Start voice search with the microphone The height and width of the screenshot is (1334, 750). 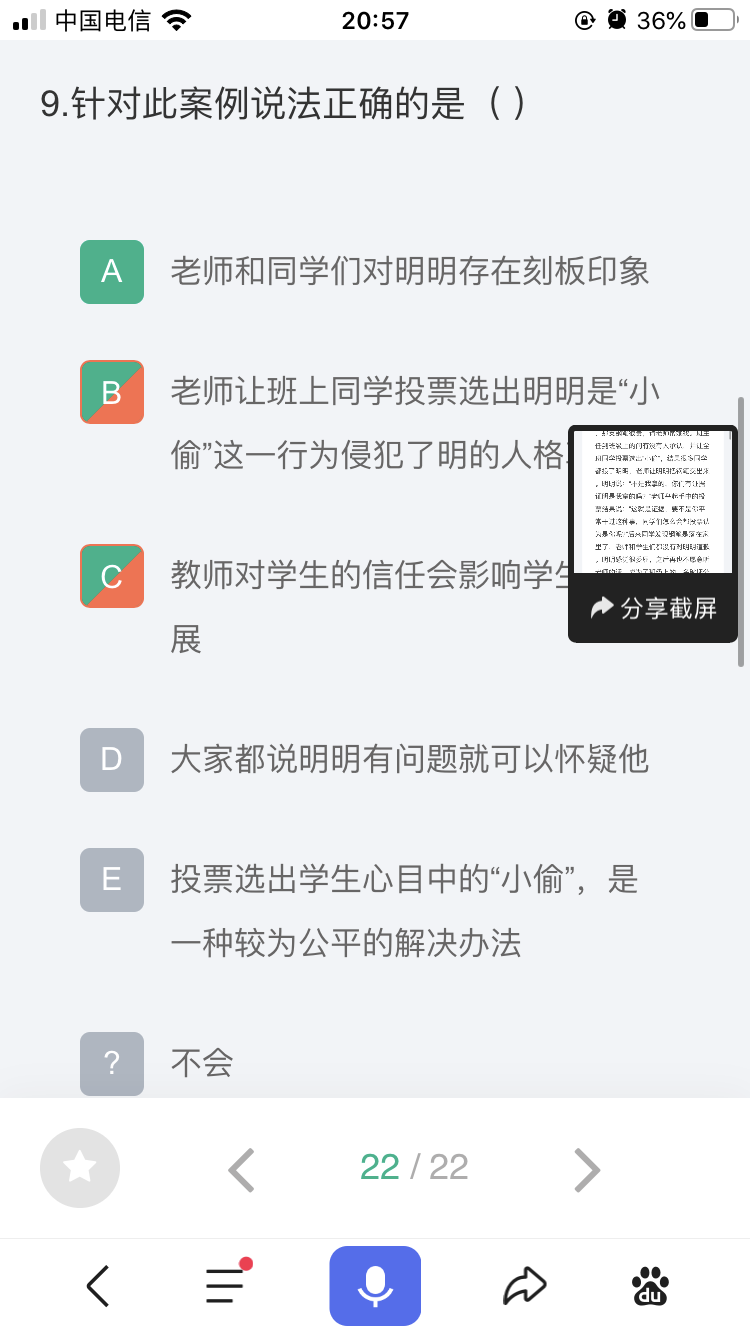375,1286
